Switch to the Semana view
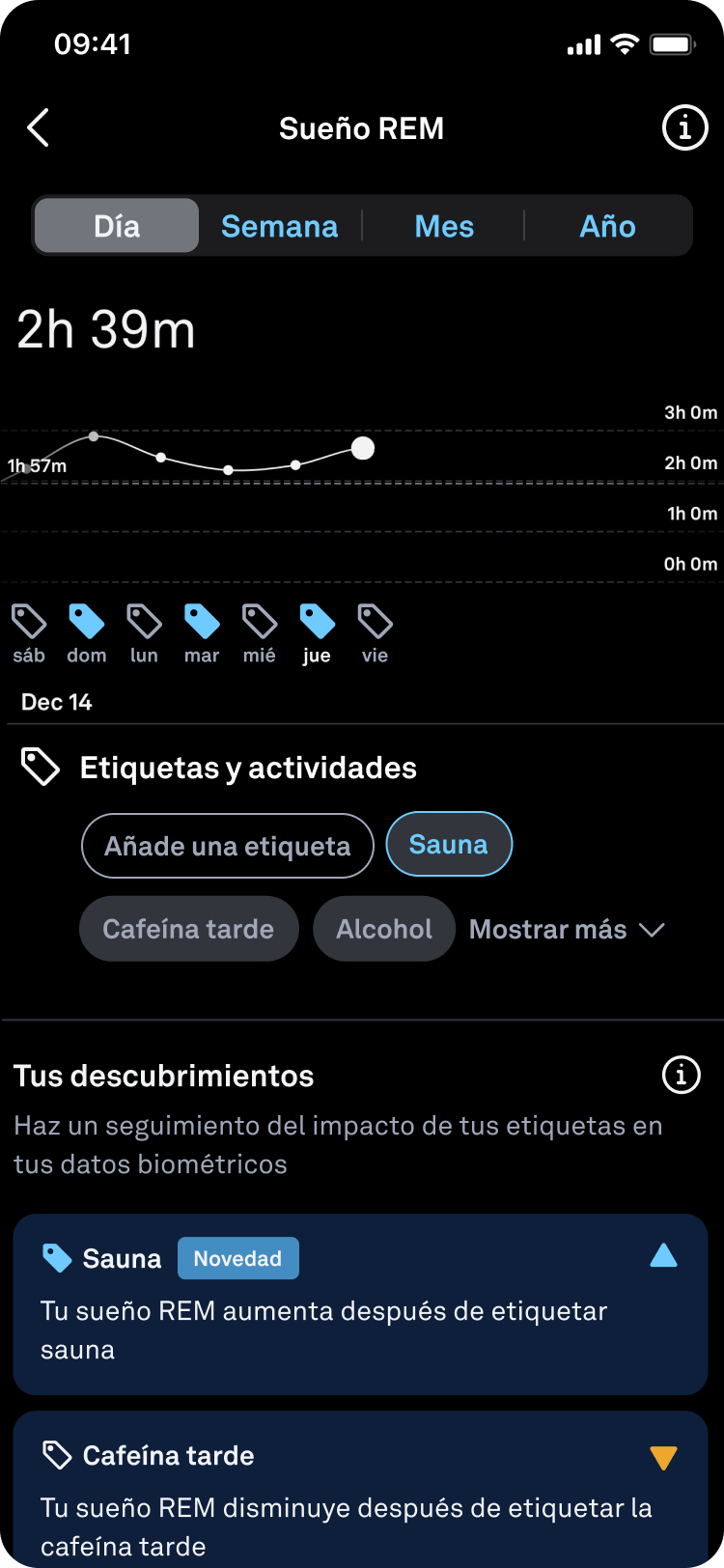 tap(279, 226)
